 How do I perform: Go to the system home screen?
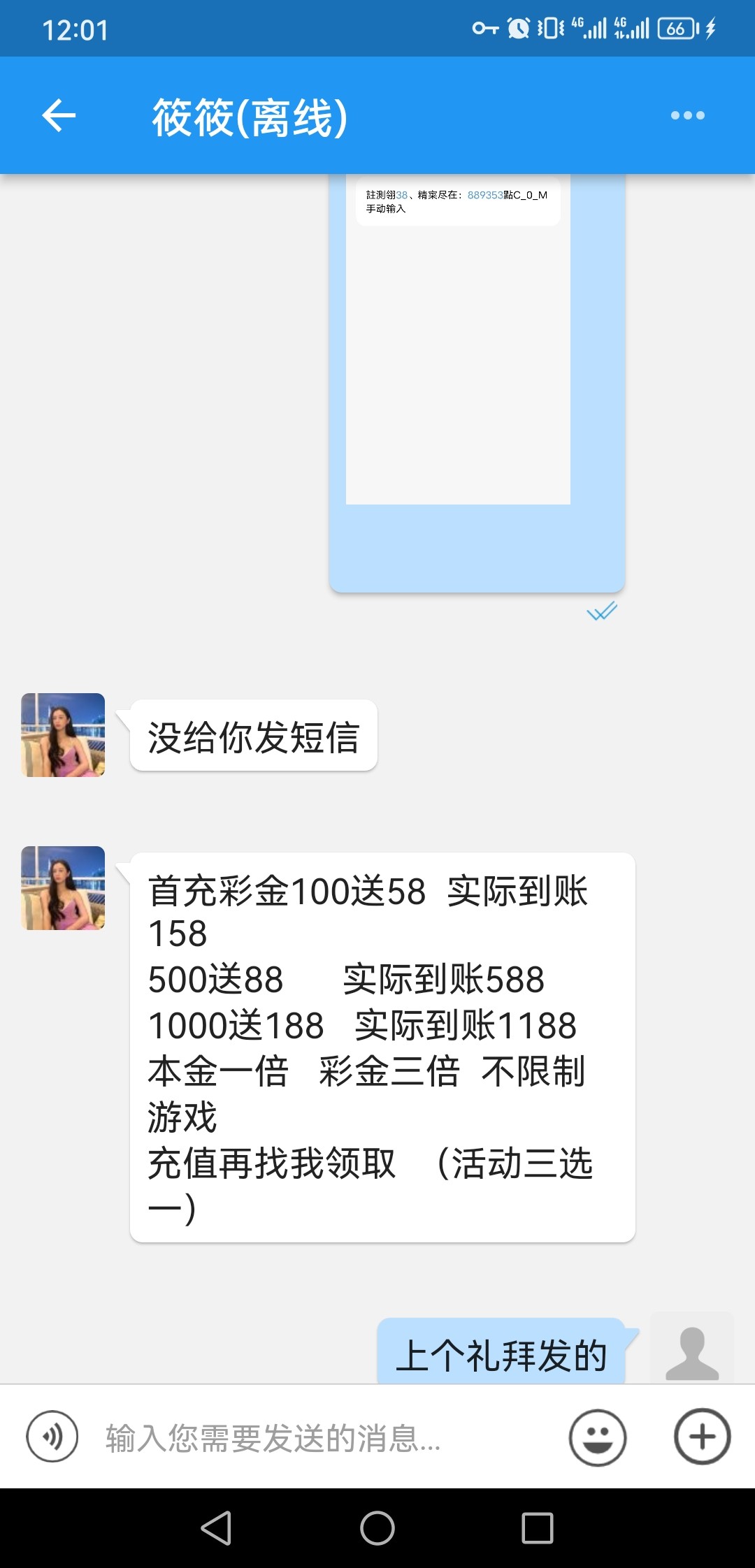377,1528
